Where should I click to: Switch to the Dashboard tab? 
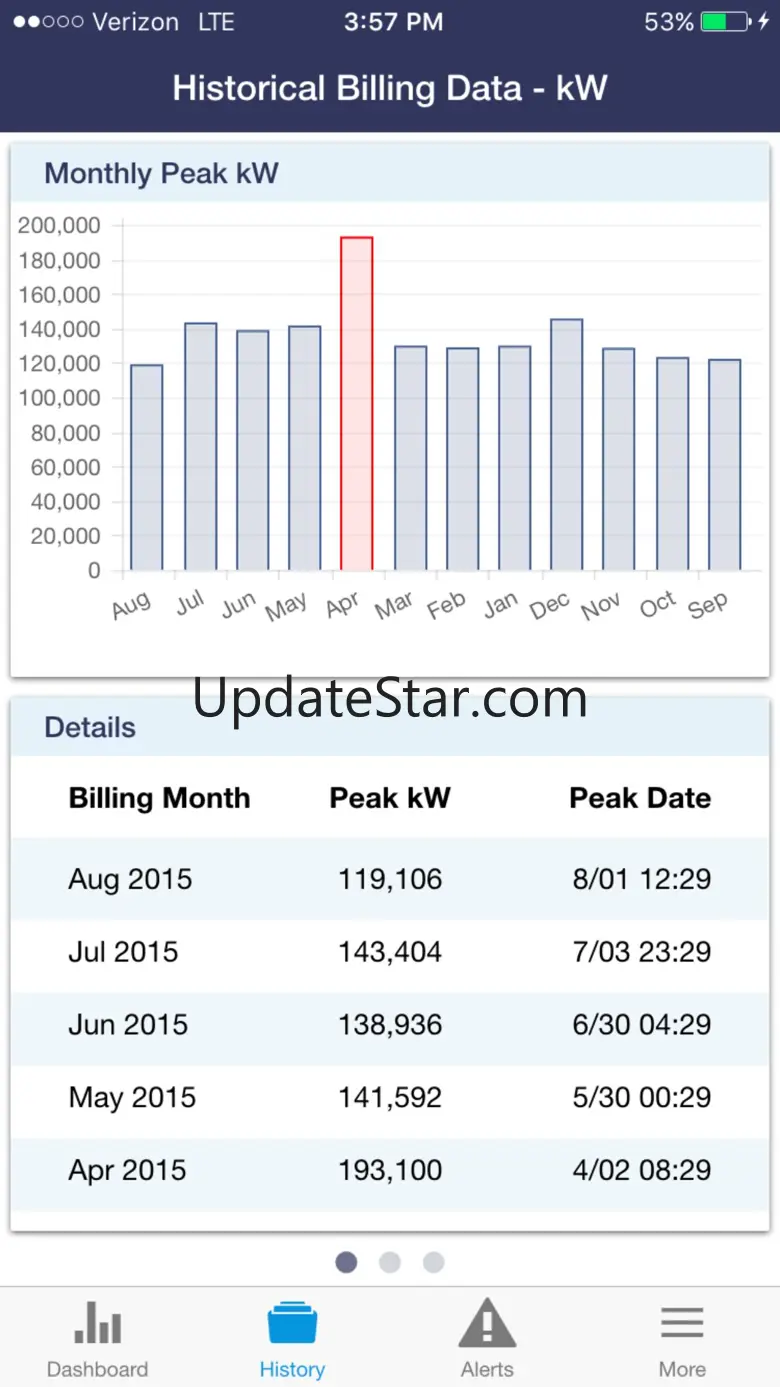(x=97, y=1338)
